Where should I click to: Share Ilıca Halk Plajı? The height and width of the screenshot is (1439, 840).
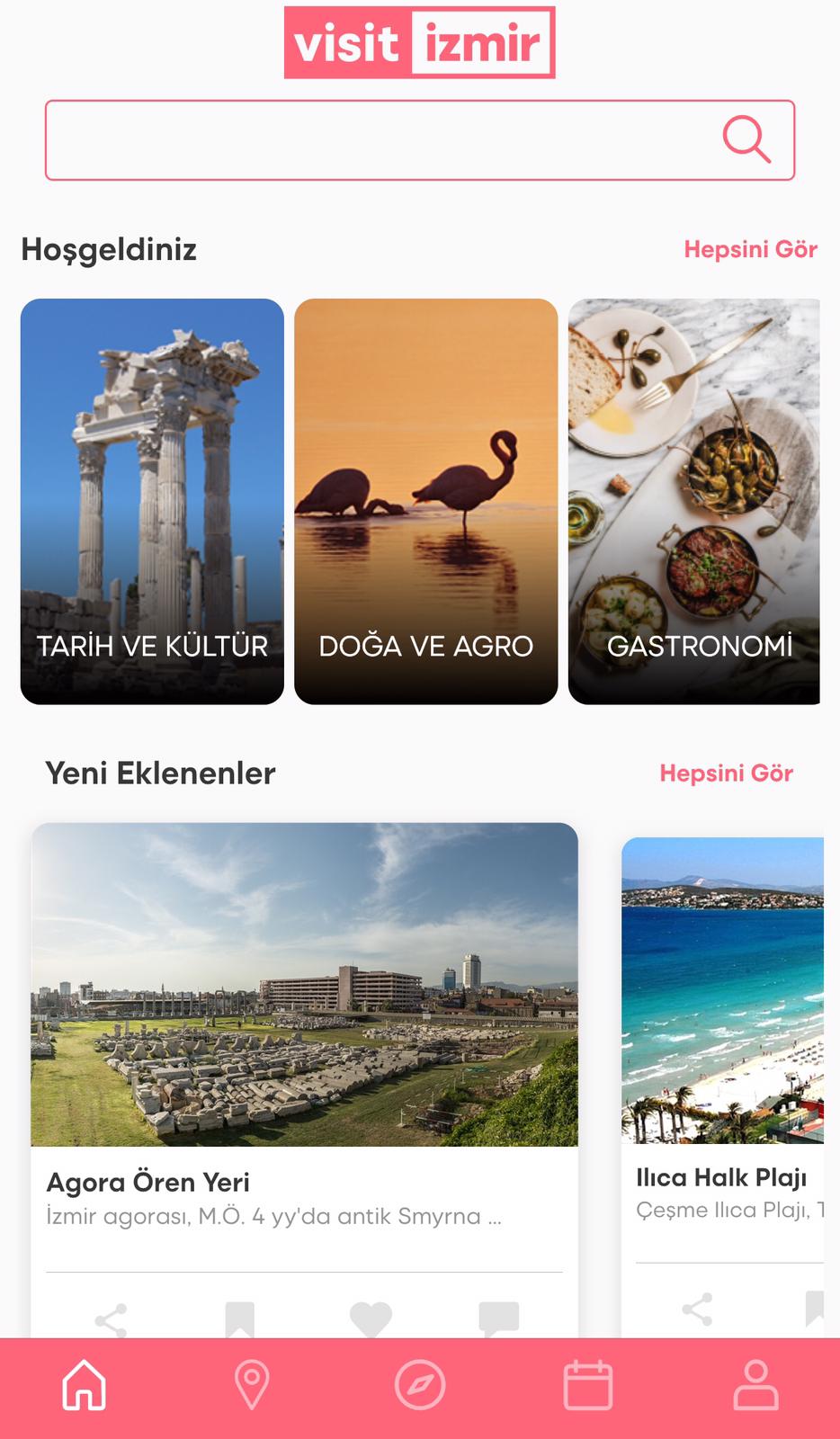(x=697, y=1309)
